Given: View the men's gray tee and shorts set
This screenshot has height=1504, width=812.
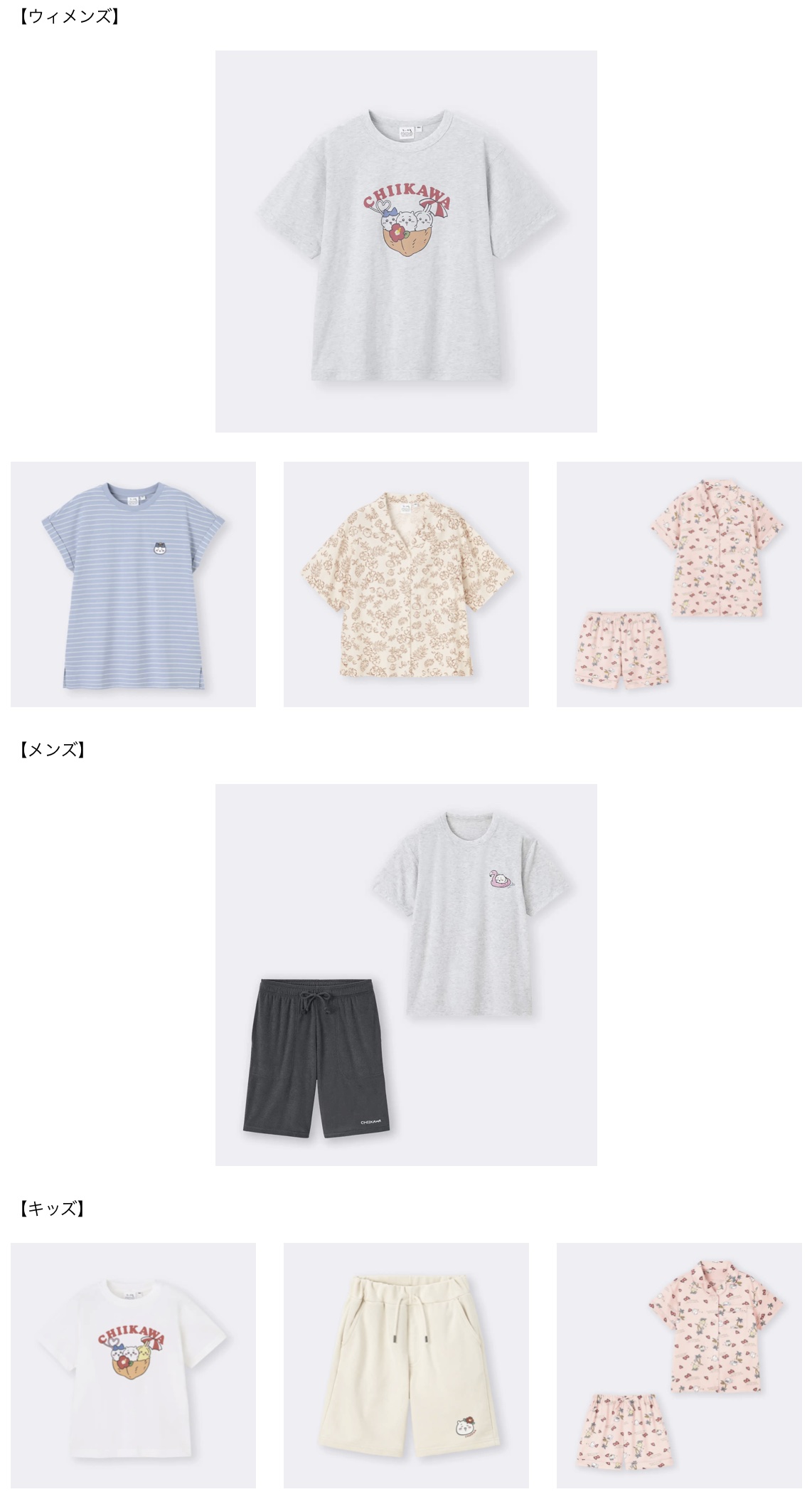Looking at the screenshot, I should point(406,975).
